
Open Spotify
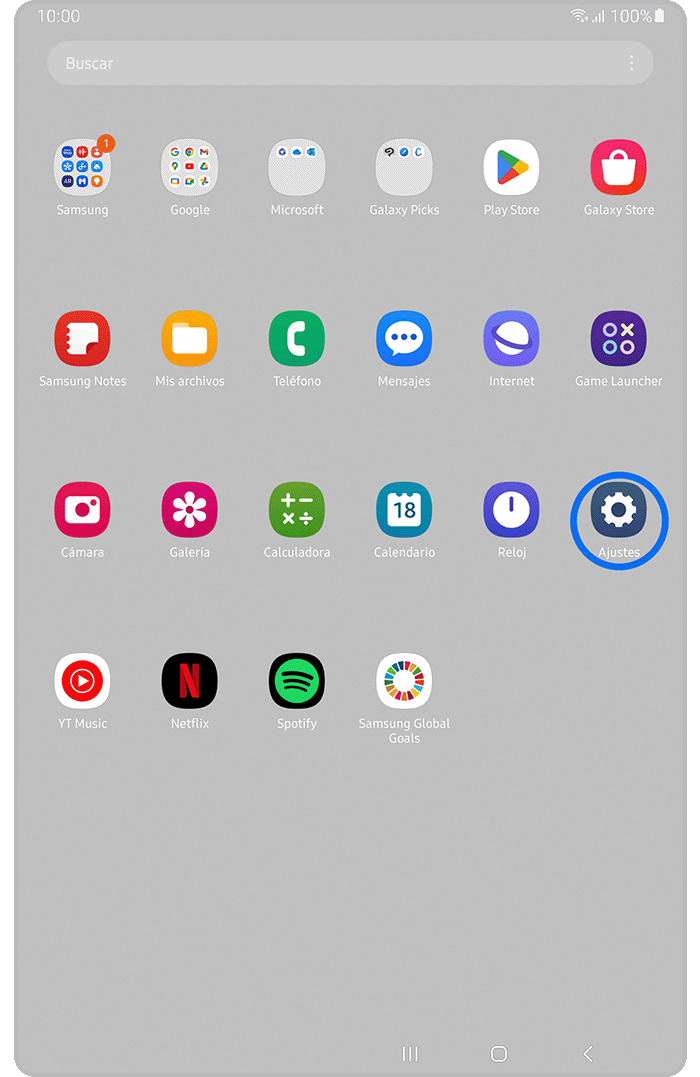pos(297,681)
